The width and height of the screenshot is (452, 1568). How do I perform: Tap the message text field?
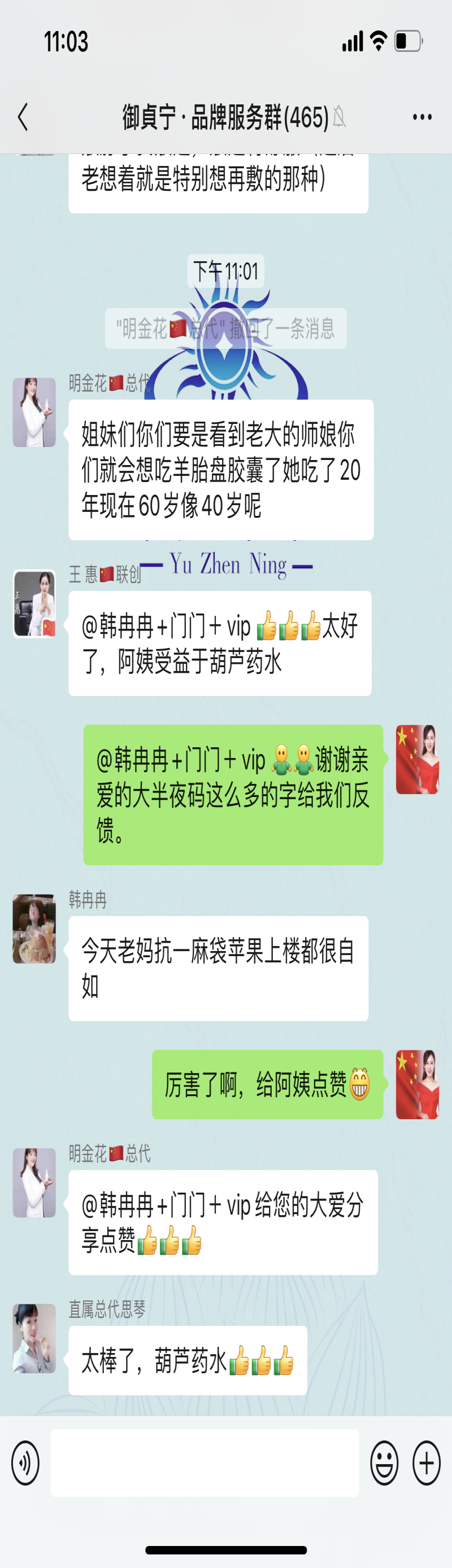[204, 1462]
